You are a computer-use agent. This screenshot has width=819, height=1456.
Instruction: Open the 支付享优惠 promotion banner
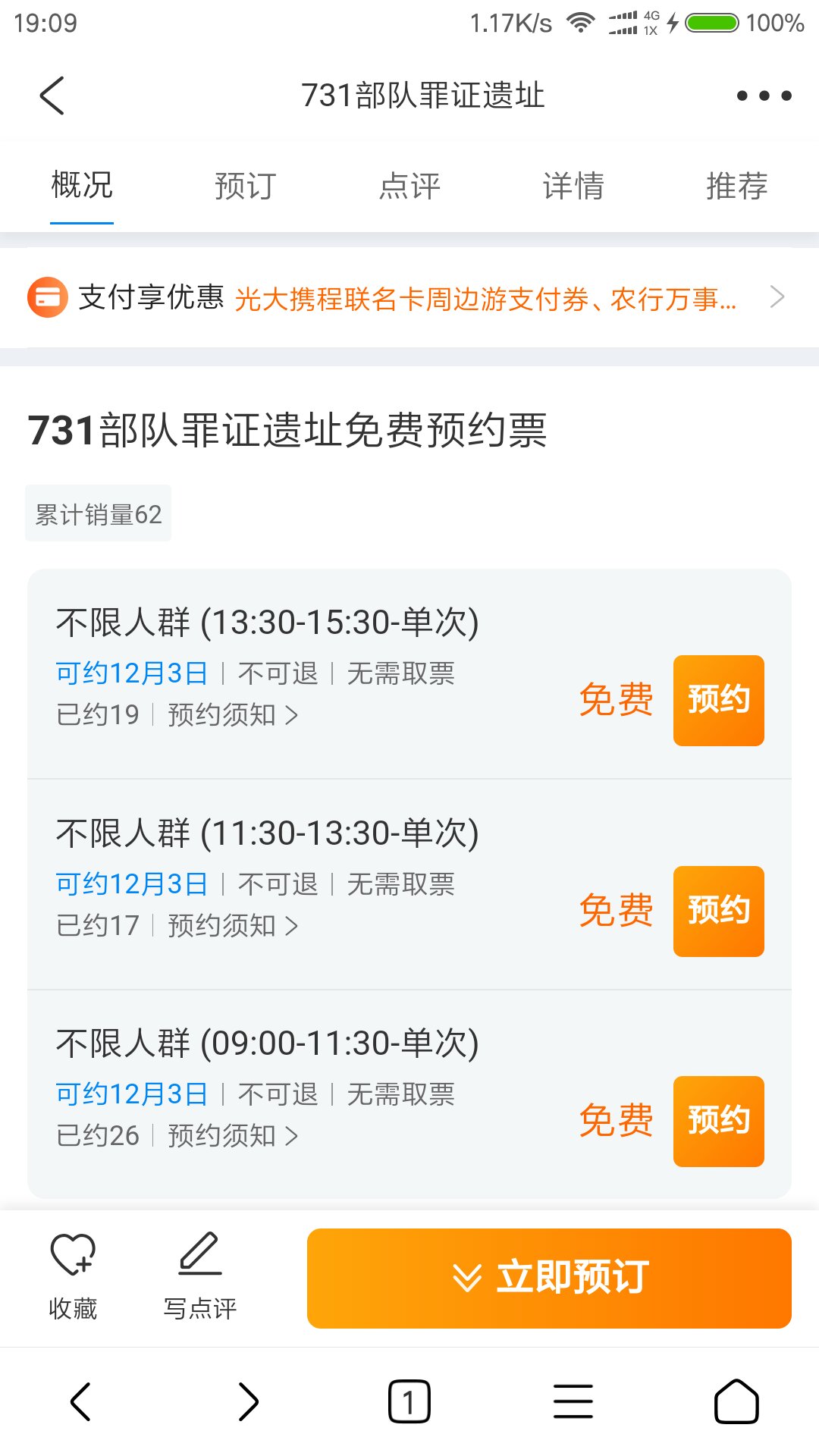tap(409, 297)
